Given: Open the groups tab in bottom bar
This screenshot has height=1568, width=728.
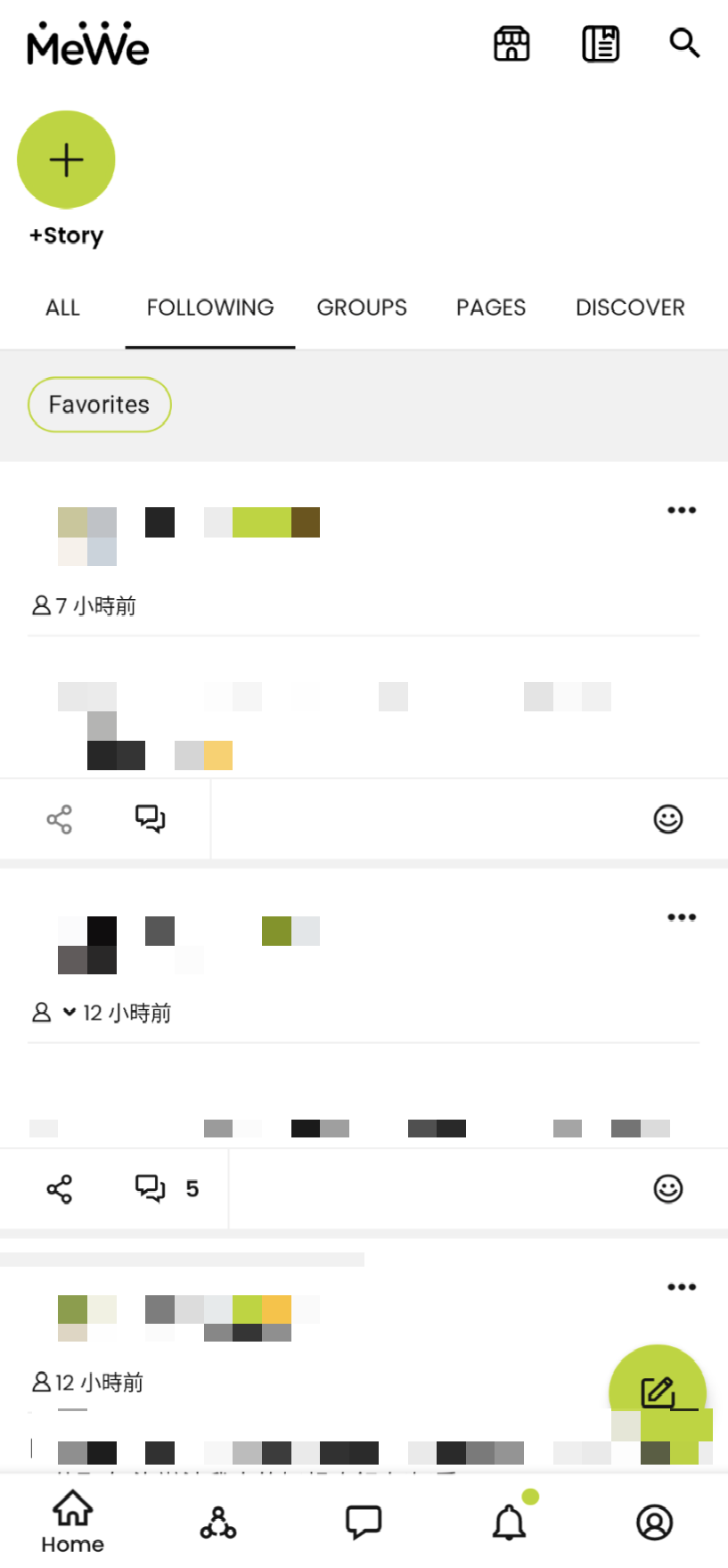Looking at the screenshot, I should (218, 1523).
